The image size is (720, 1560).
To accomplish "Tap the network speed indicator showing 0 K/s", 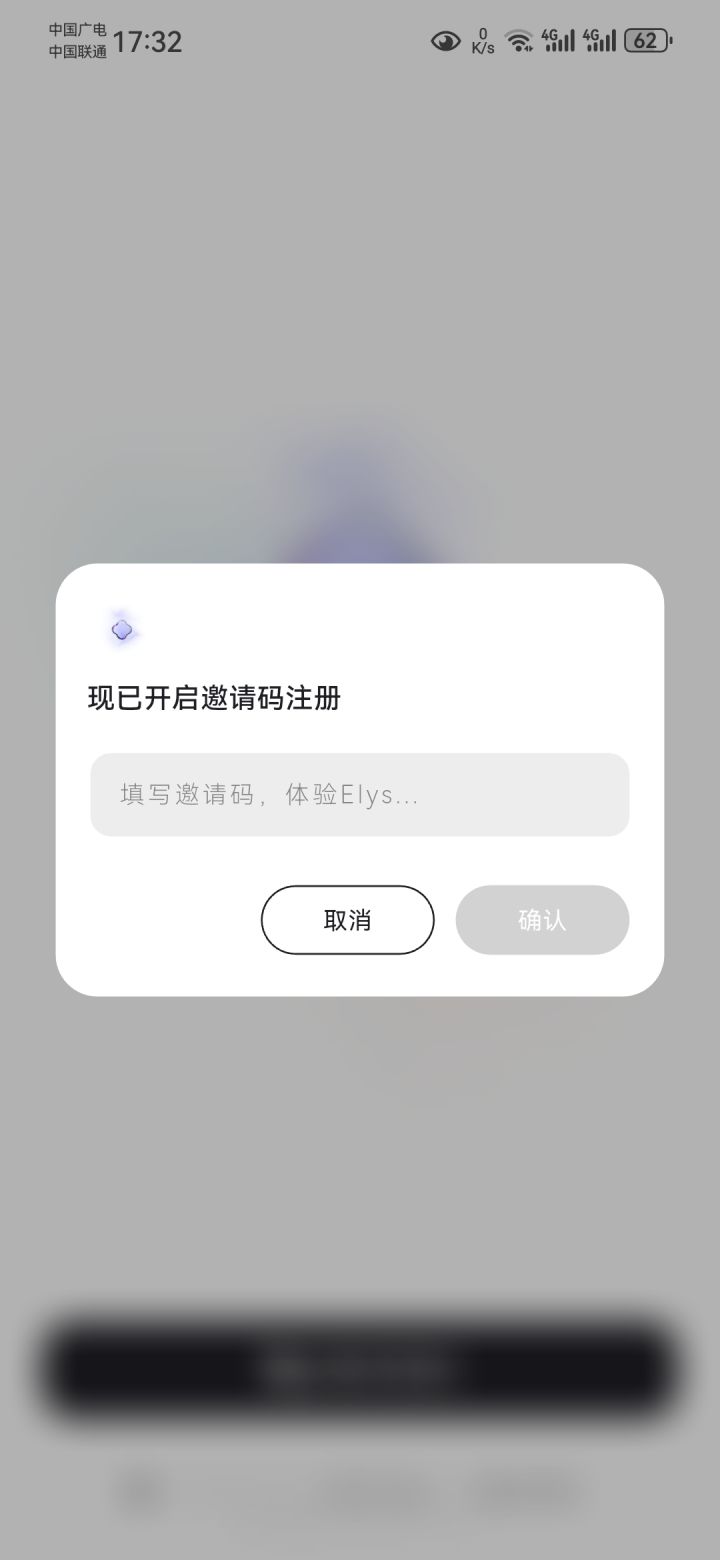I will tap(482, 41).
